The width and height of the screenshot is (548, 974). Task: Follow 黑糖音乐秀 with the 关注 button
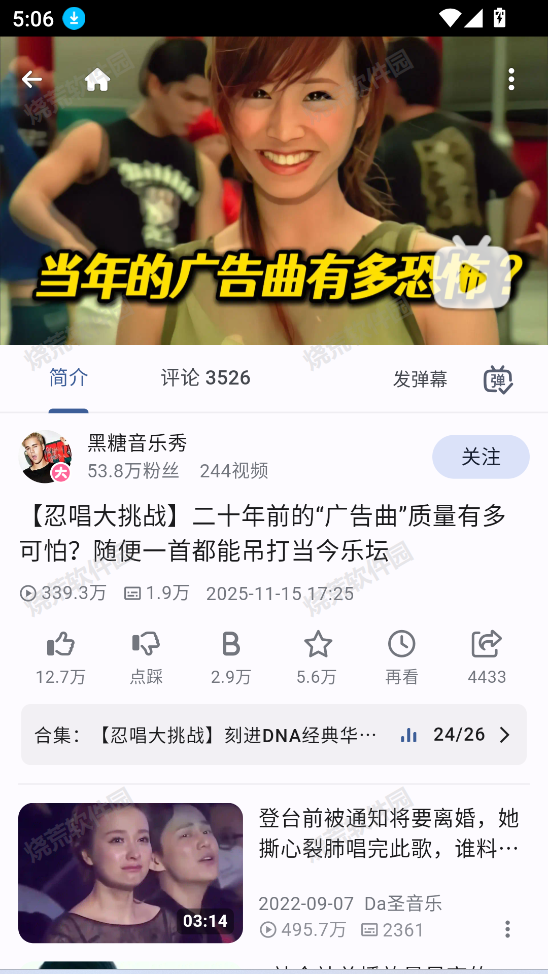pos(481,457)
